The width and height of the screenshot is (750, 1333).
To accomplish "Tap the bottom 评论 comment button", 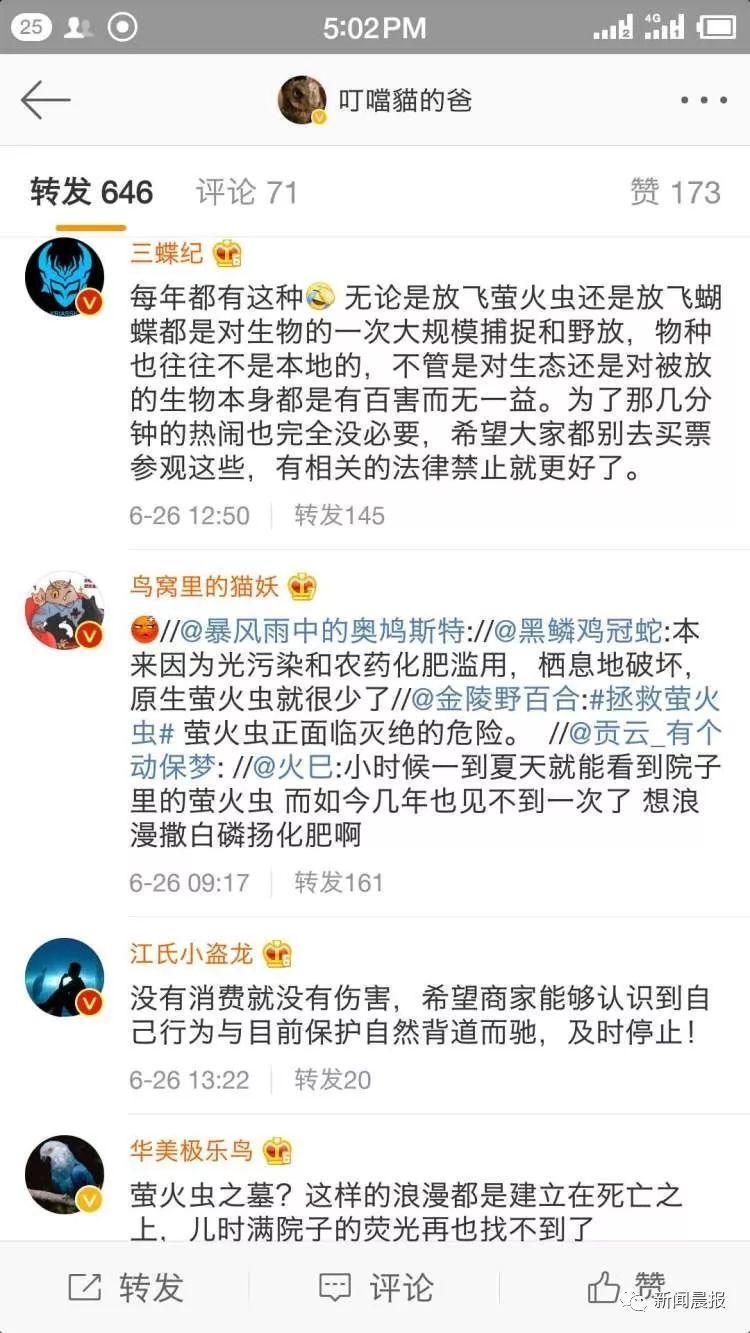I will click(x=375, y=1287).
